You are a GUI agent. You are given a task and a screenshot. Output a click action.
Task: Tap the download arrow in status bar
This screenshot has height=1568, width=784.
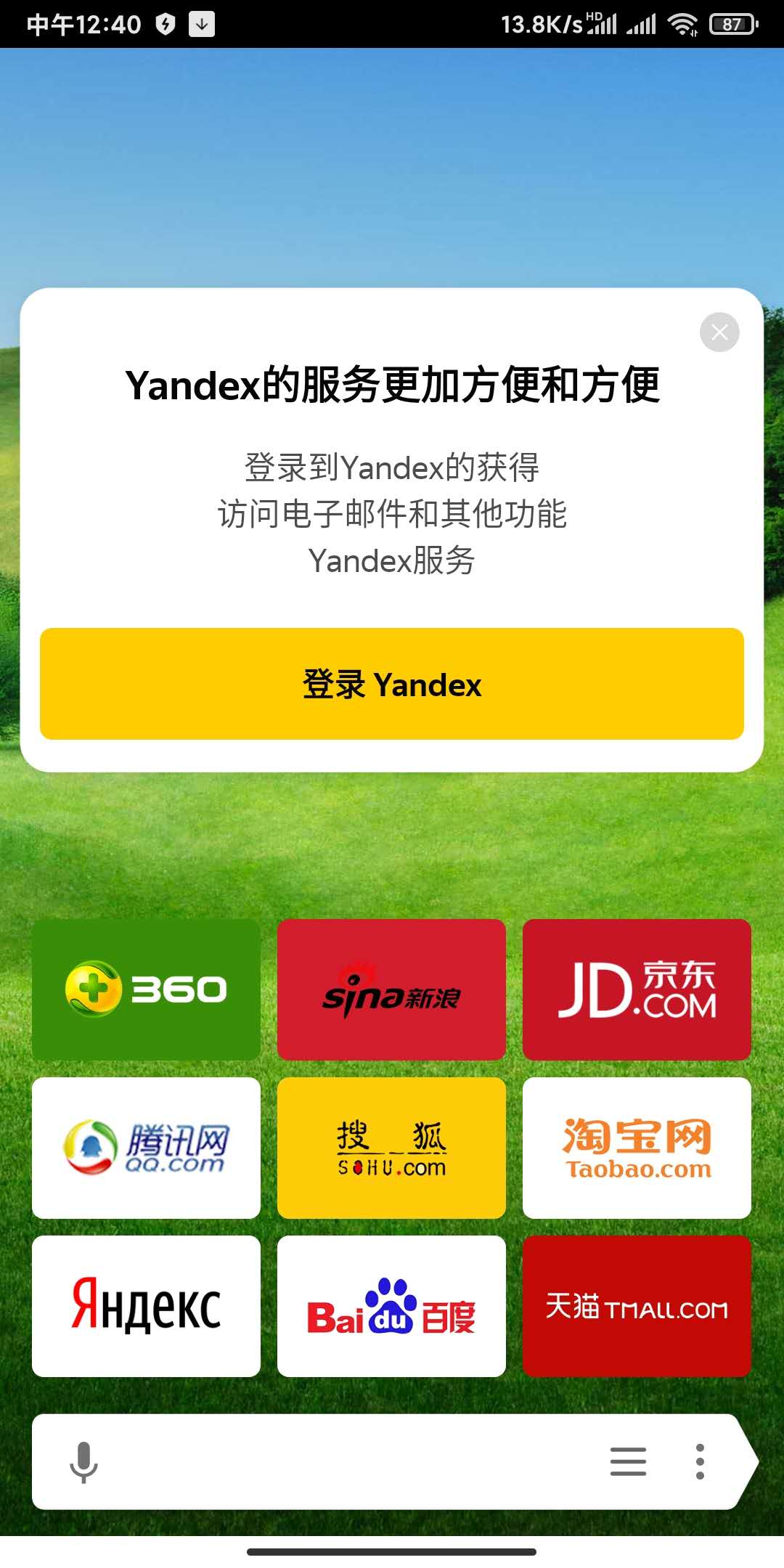[x=201, y=23]
